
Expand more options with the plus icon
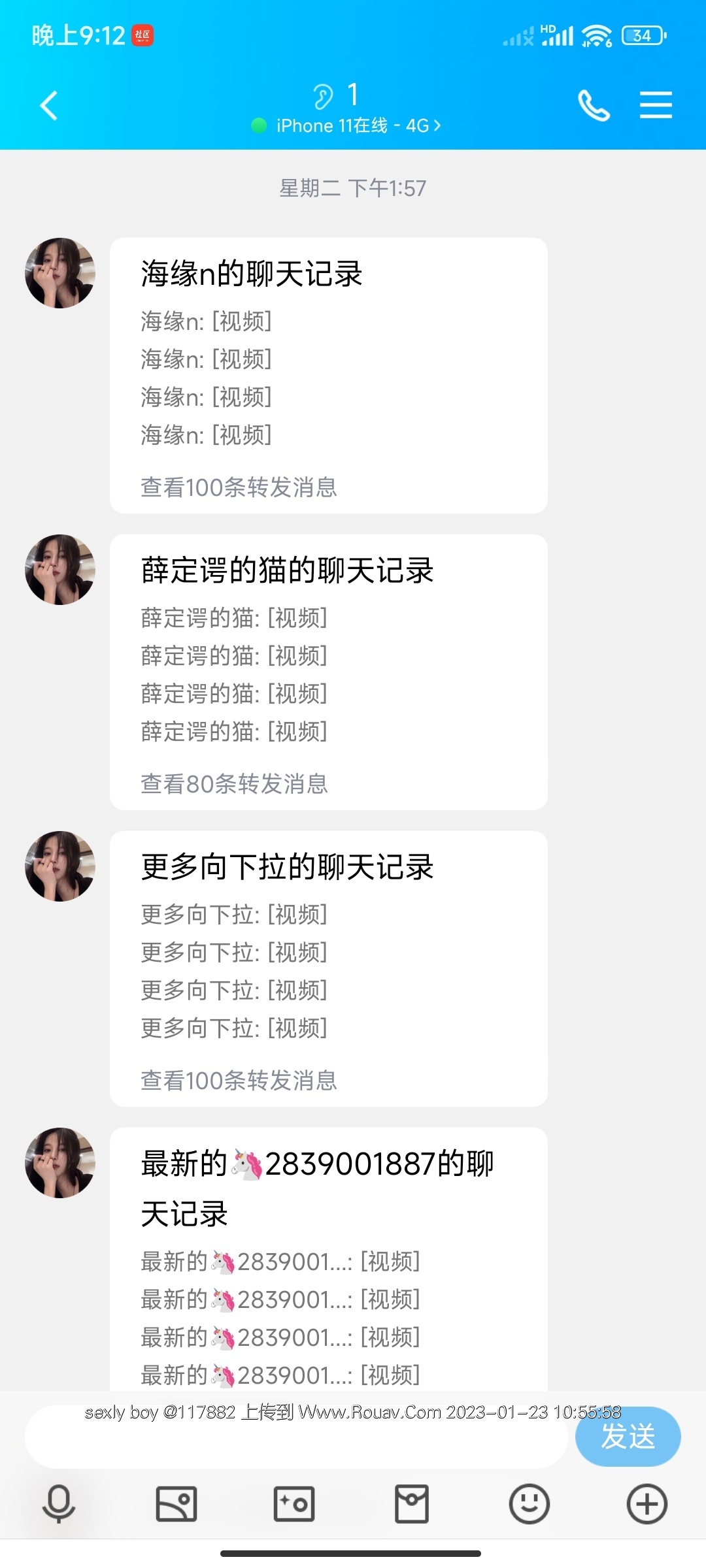(647, 1504)
